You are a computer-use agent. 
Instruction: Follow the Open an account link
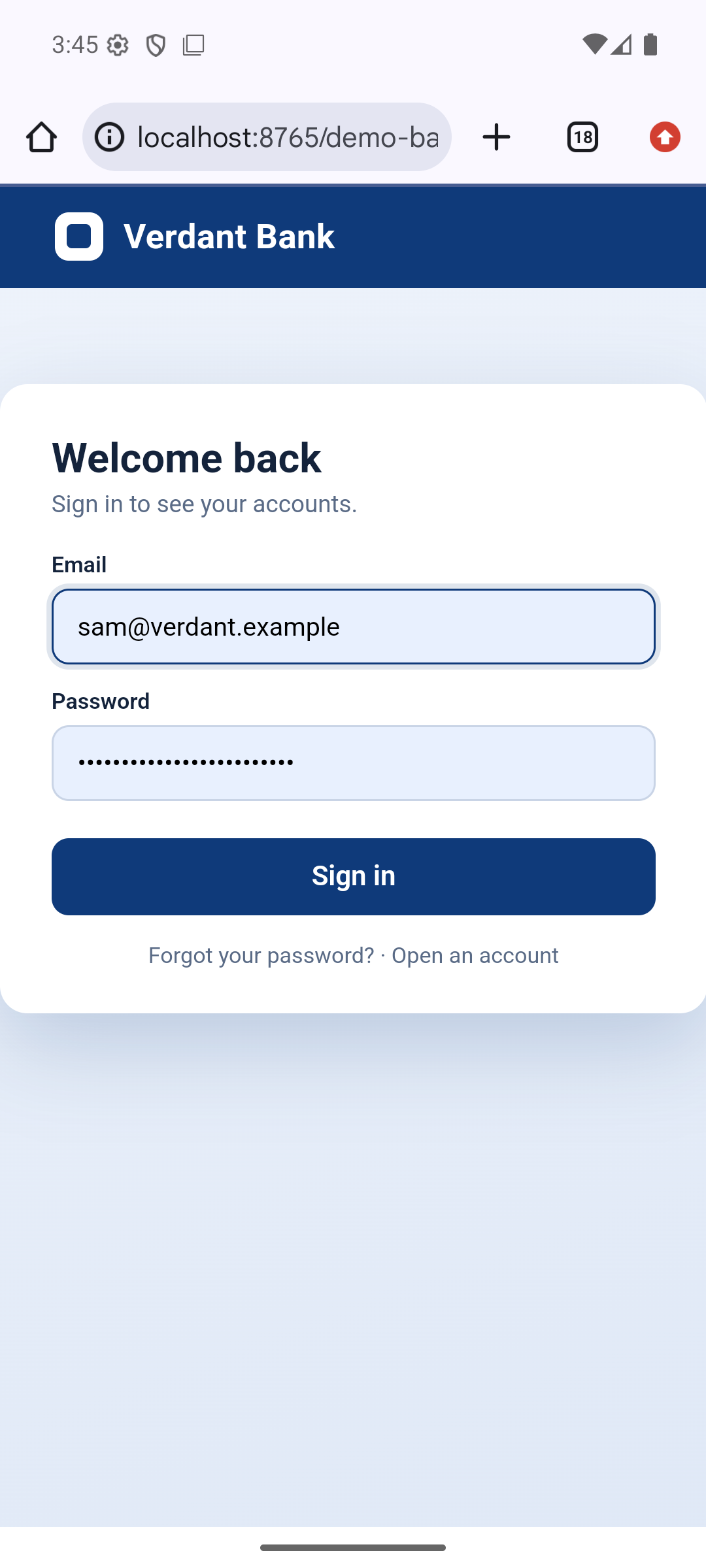coord(475,956)
